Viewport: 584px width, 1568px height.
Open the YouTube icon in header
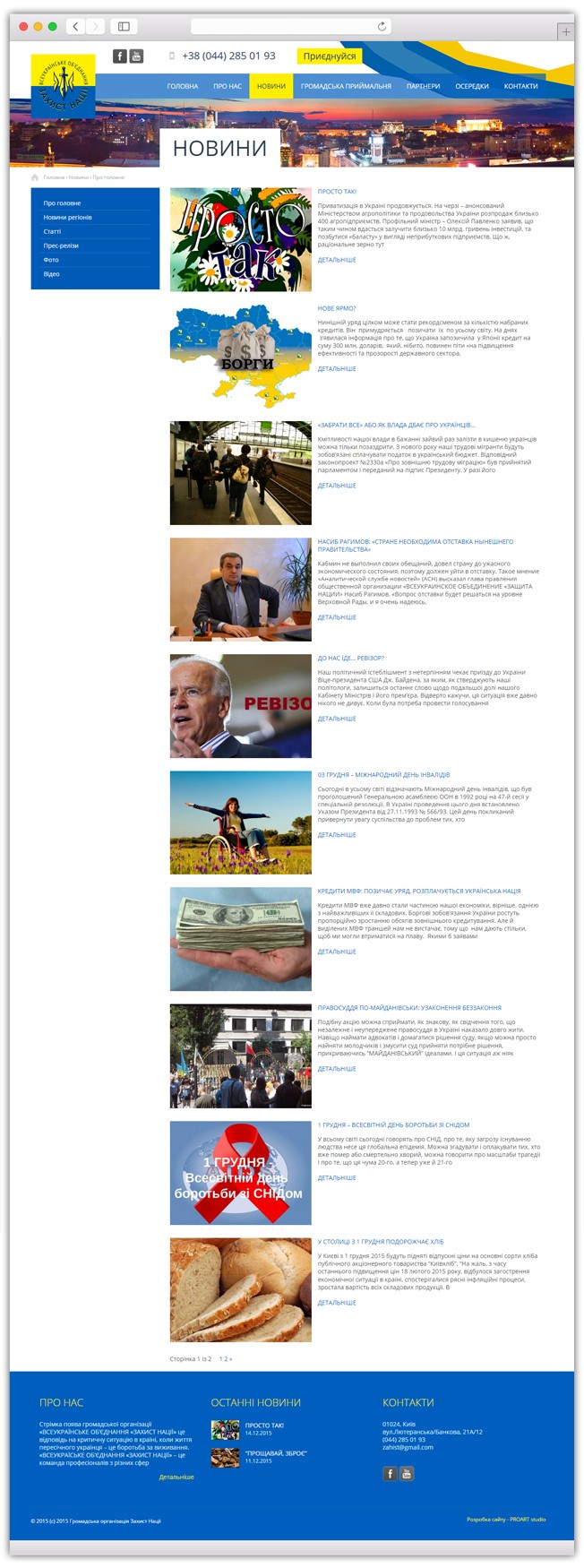click(x=136, y=56)
